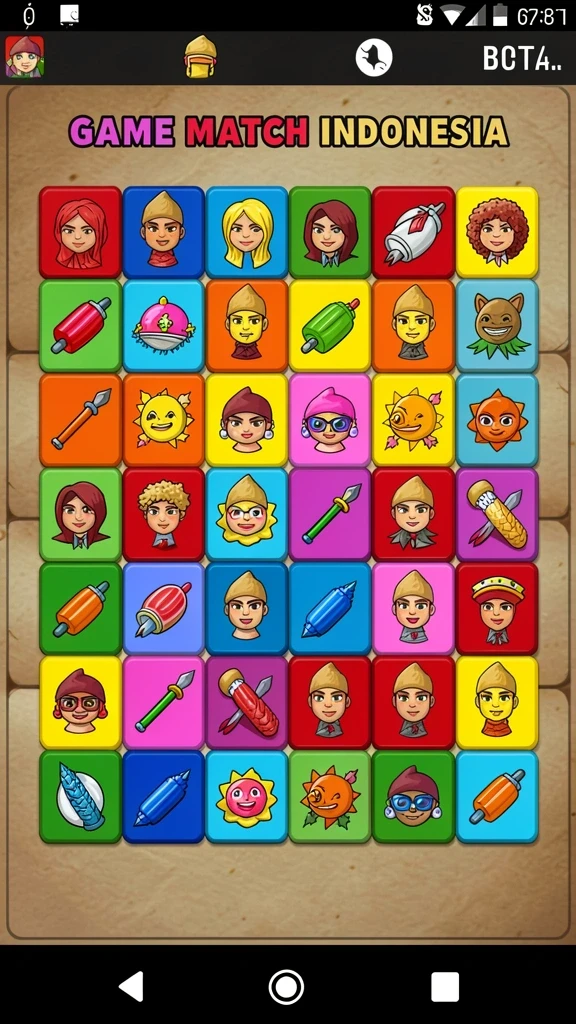Open the player avatar in the top bar
576x1024 pixels.
pyautogui.click(x=25, y=57)
